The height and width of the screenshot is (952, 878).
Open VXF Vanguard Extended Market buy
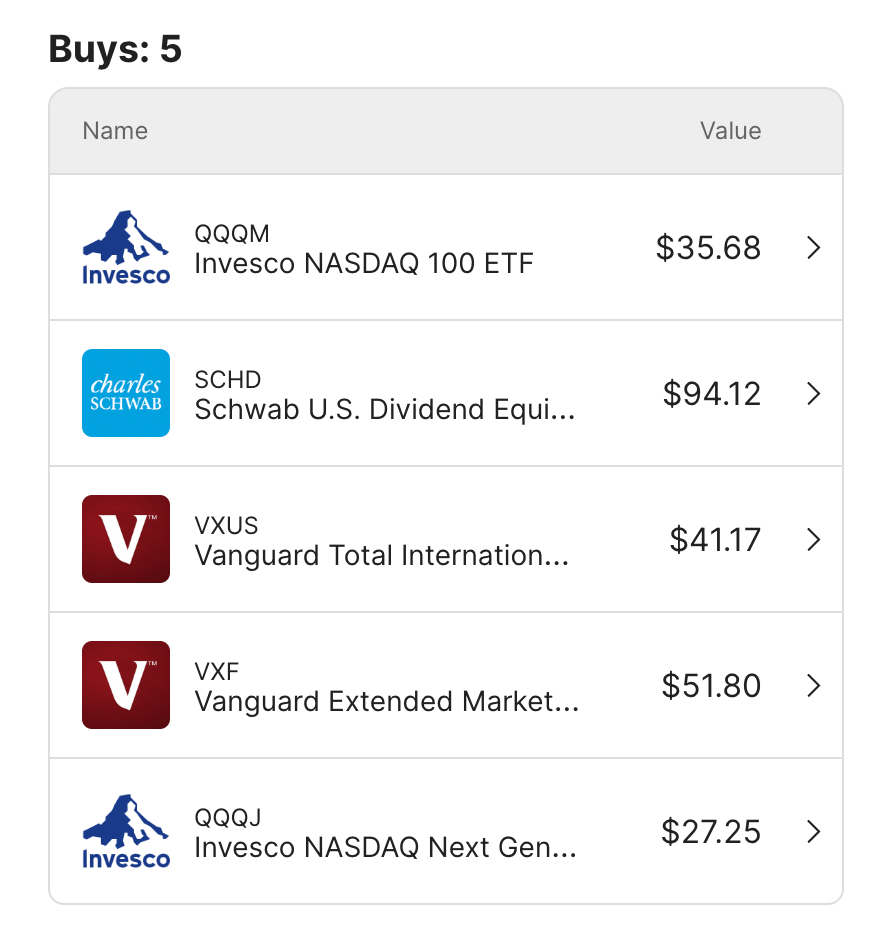(445, 686)
